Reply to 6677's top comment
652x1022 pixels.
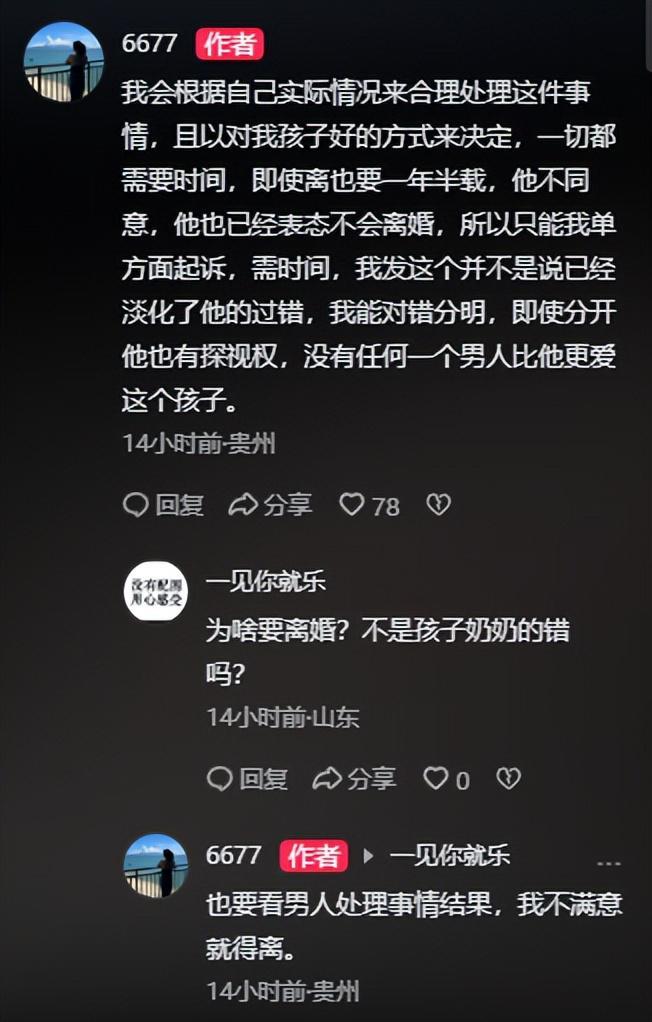click(x=163, y=505)
